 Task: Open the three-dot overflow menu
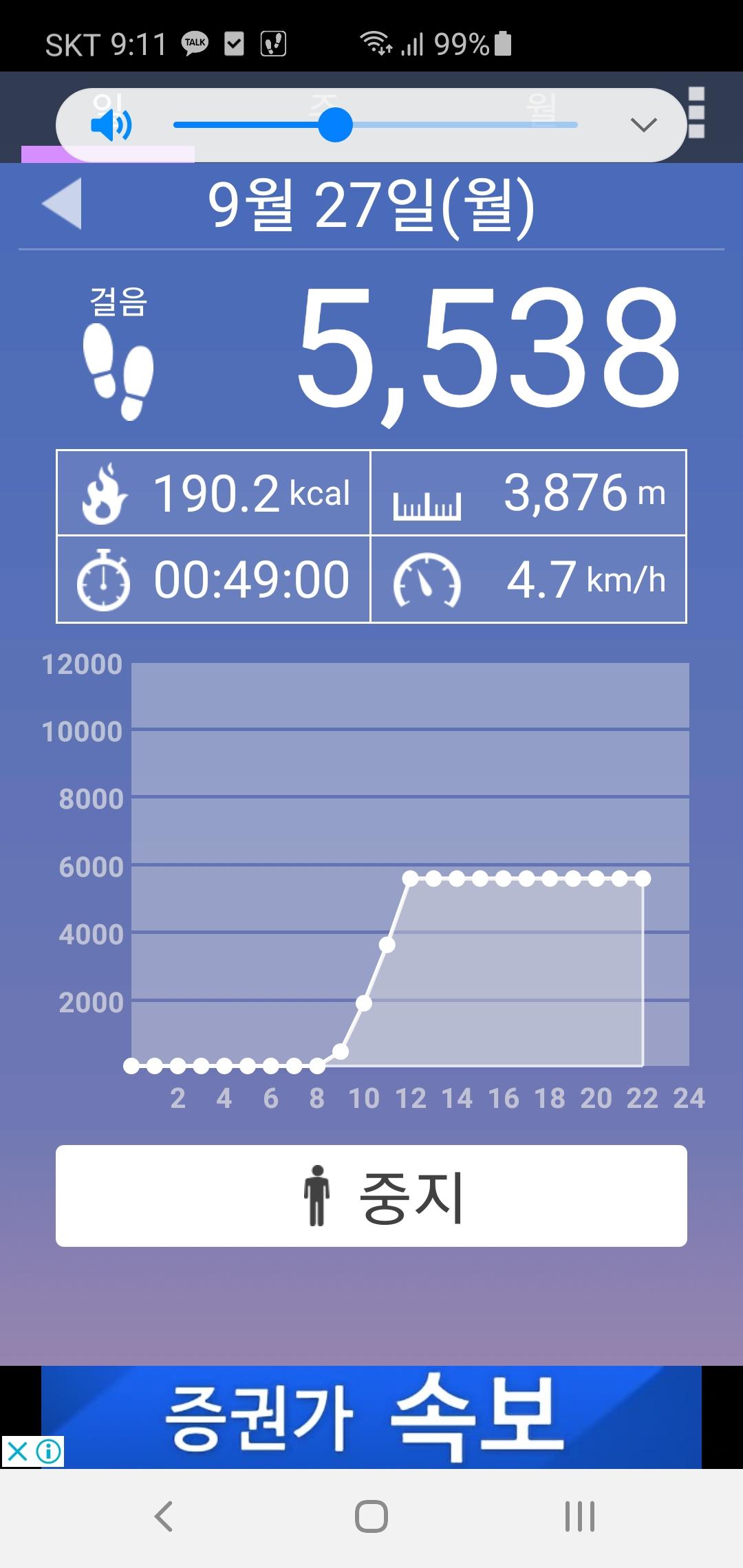coord(696,113)
